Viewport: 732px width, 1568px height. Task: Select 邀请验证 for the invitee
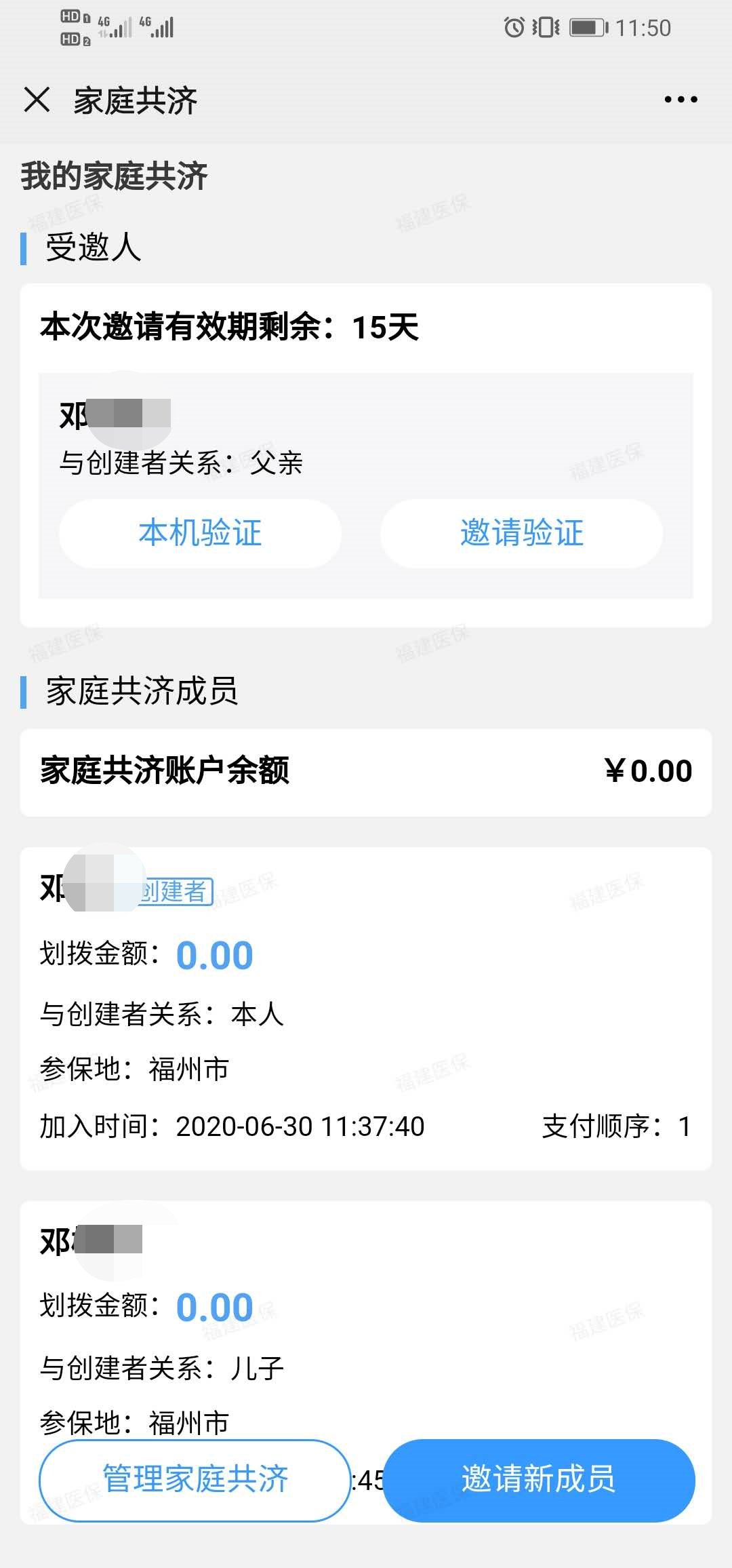coord(521,533)
